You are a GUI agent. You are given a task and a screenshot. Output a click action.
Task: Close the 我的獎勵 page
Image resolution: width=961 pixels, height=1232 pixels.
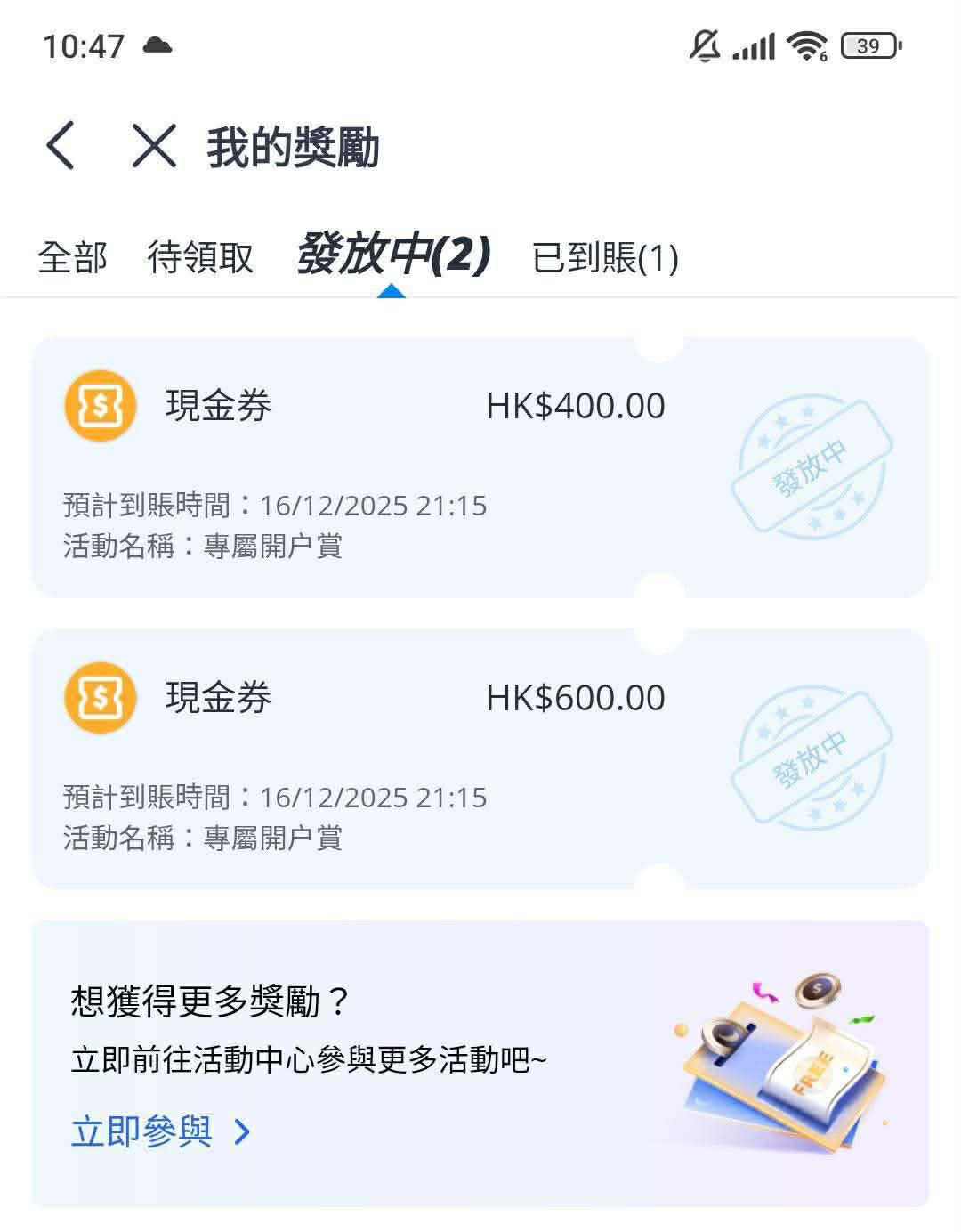(x=154, y=145)
